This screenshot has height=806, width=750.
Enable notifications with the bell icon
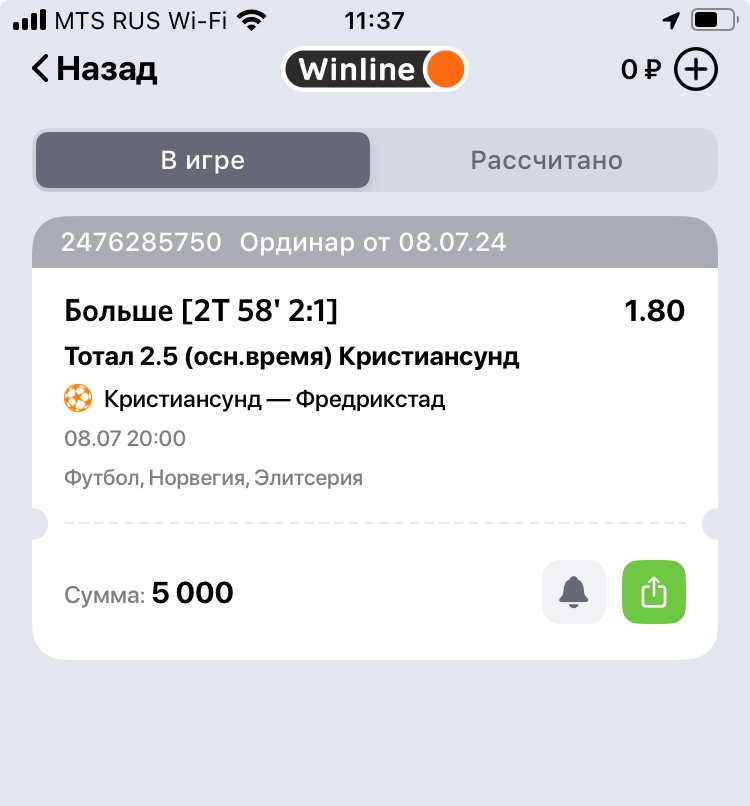pyautogui.click(x=574, y=592)
